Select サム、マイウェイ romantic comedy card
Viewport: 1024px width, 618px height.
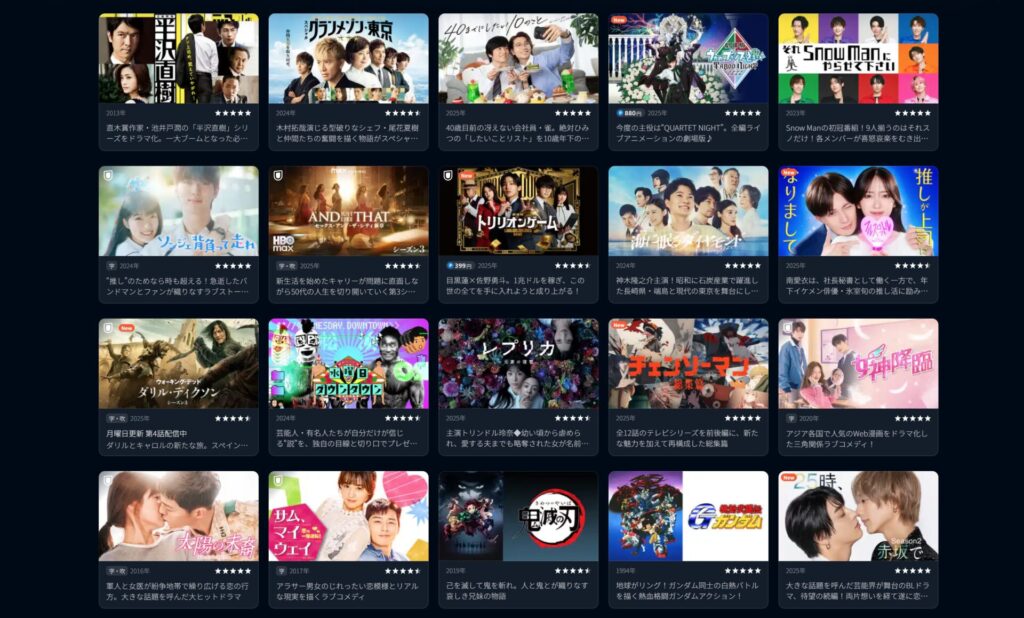tap(348, 516)
